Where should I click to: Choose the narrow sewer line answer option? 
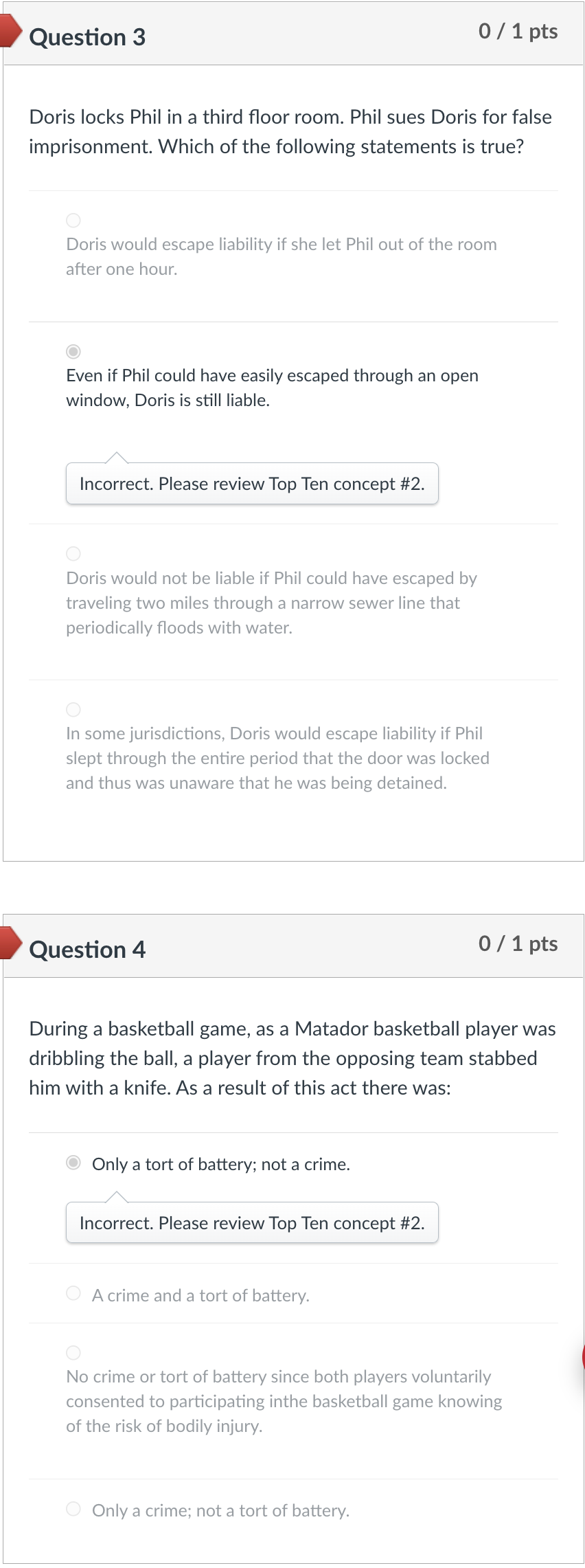(73, 553)
